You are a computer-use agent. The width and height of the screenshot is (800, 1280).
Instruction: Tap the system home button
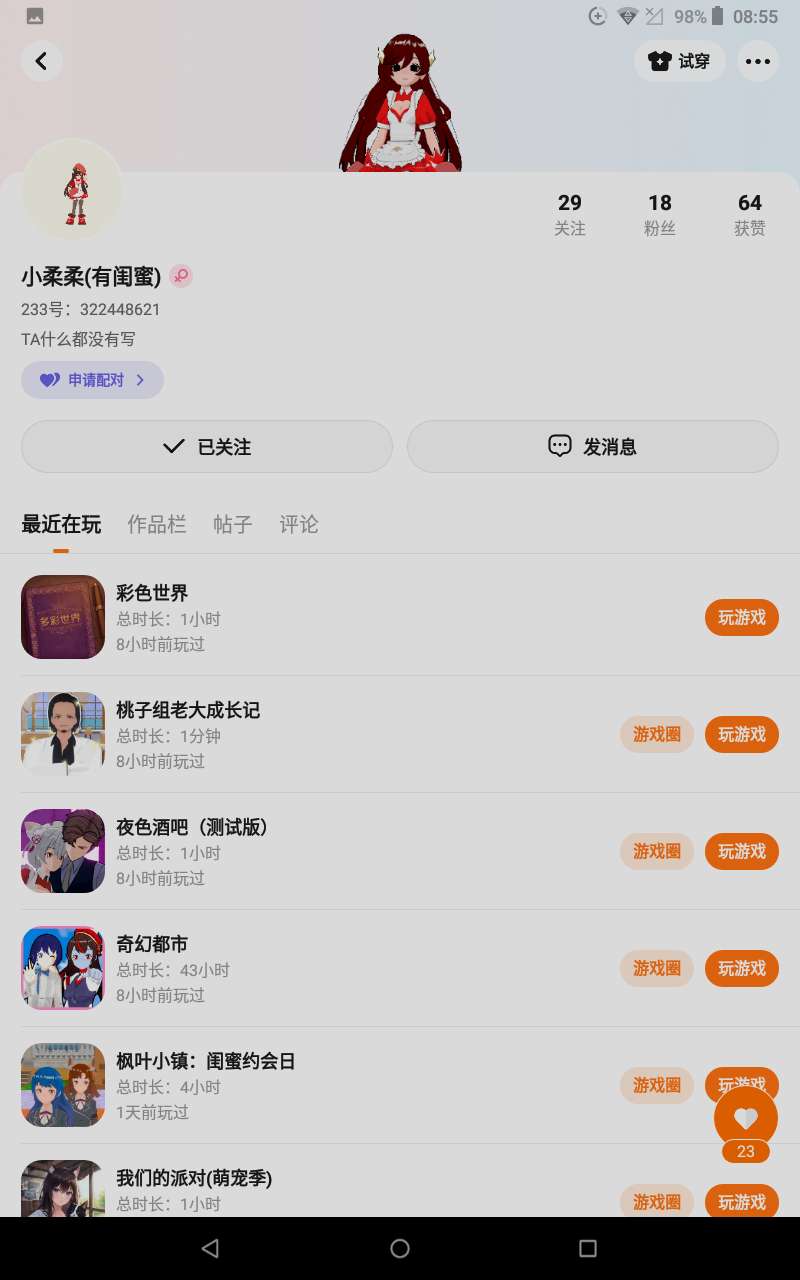point(400,1248)
